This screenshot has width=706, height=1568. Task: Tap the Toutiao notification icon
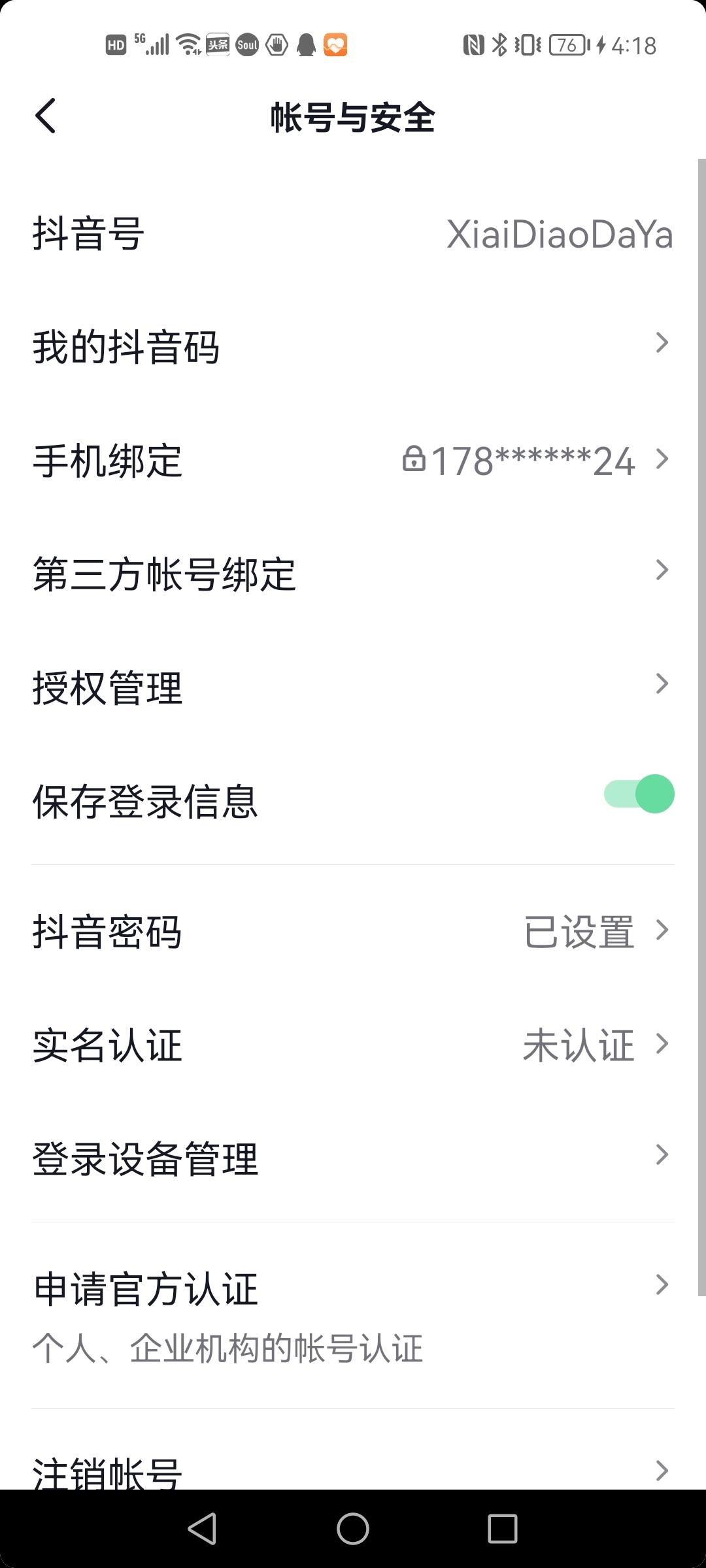point(216,44)
